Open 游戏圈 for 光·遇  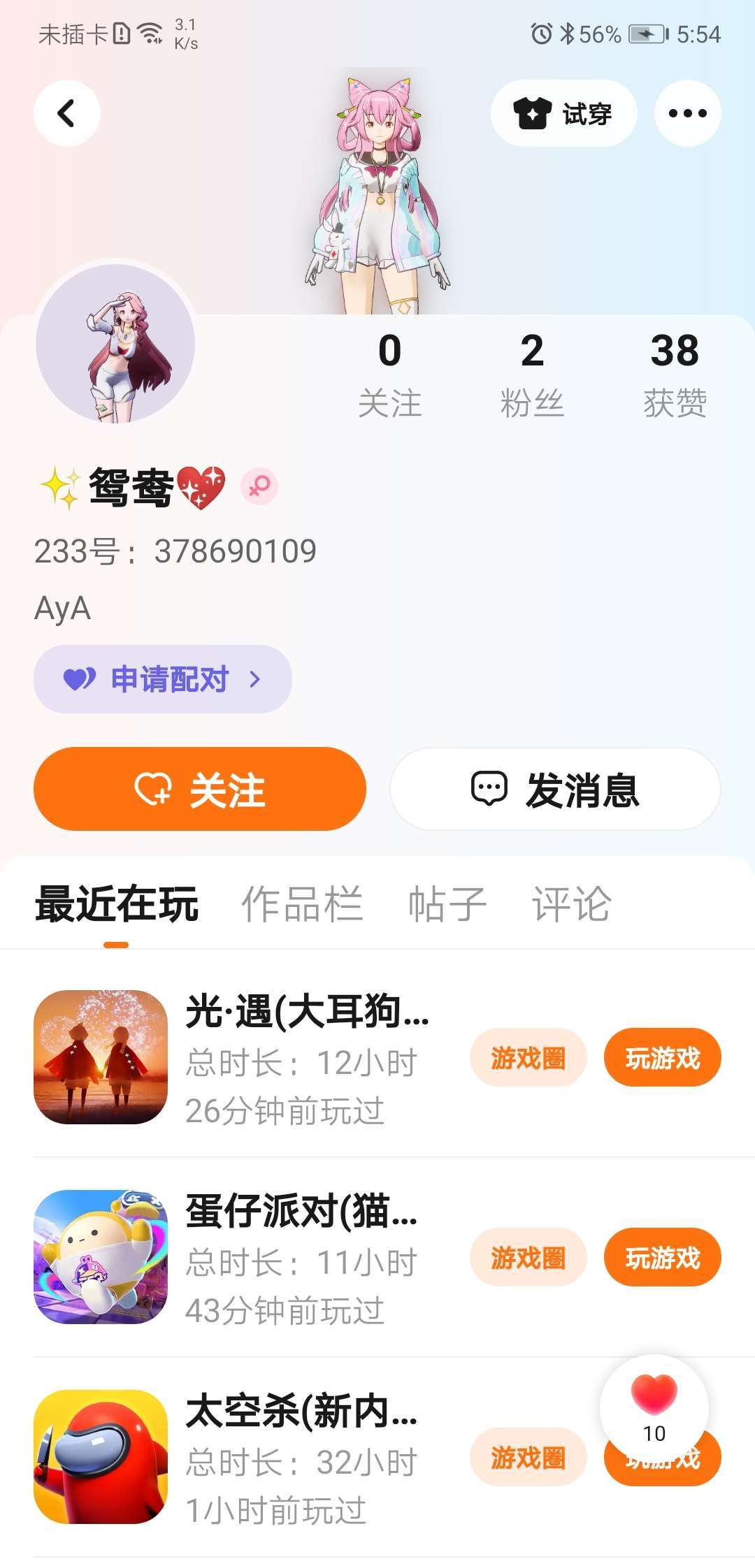[x=528, y=1058]
